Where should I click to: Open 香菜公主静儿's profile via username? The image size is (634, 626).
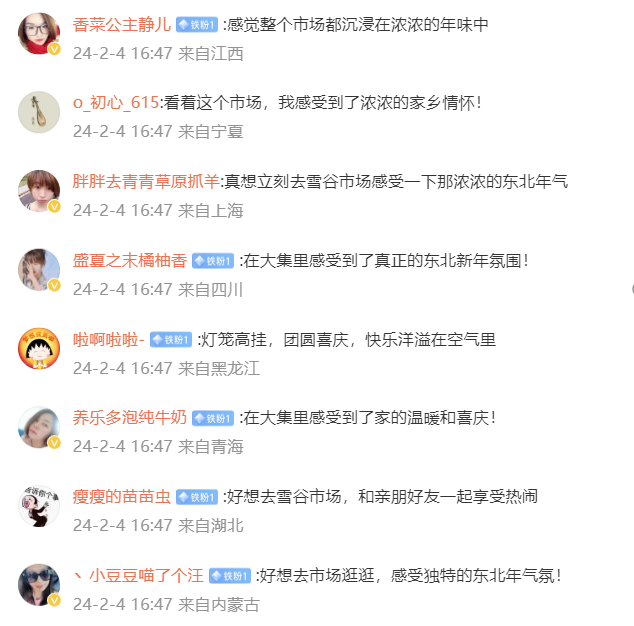122,25
